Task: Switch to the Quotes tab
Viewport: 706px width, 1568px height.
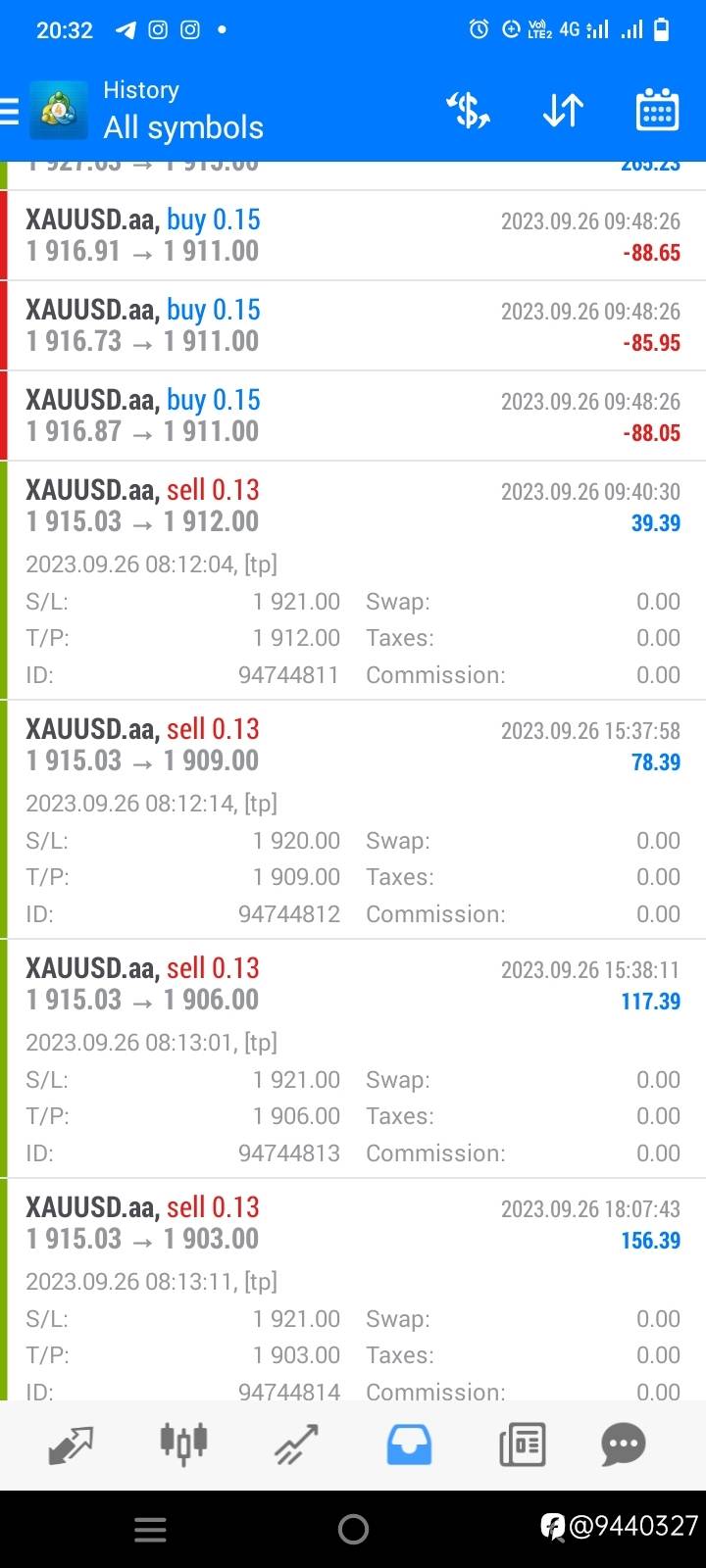Action: (x=71, y=1445)
